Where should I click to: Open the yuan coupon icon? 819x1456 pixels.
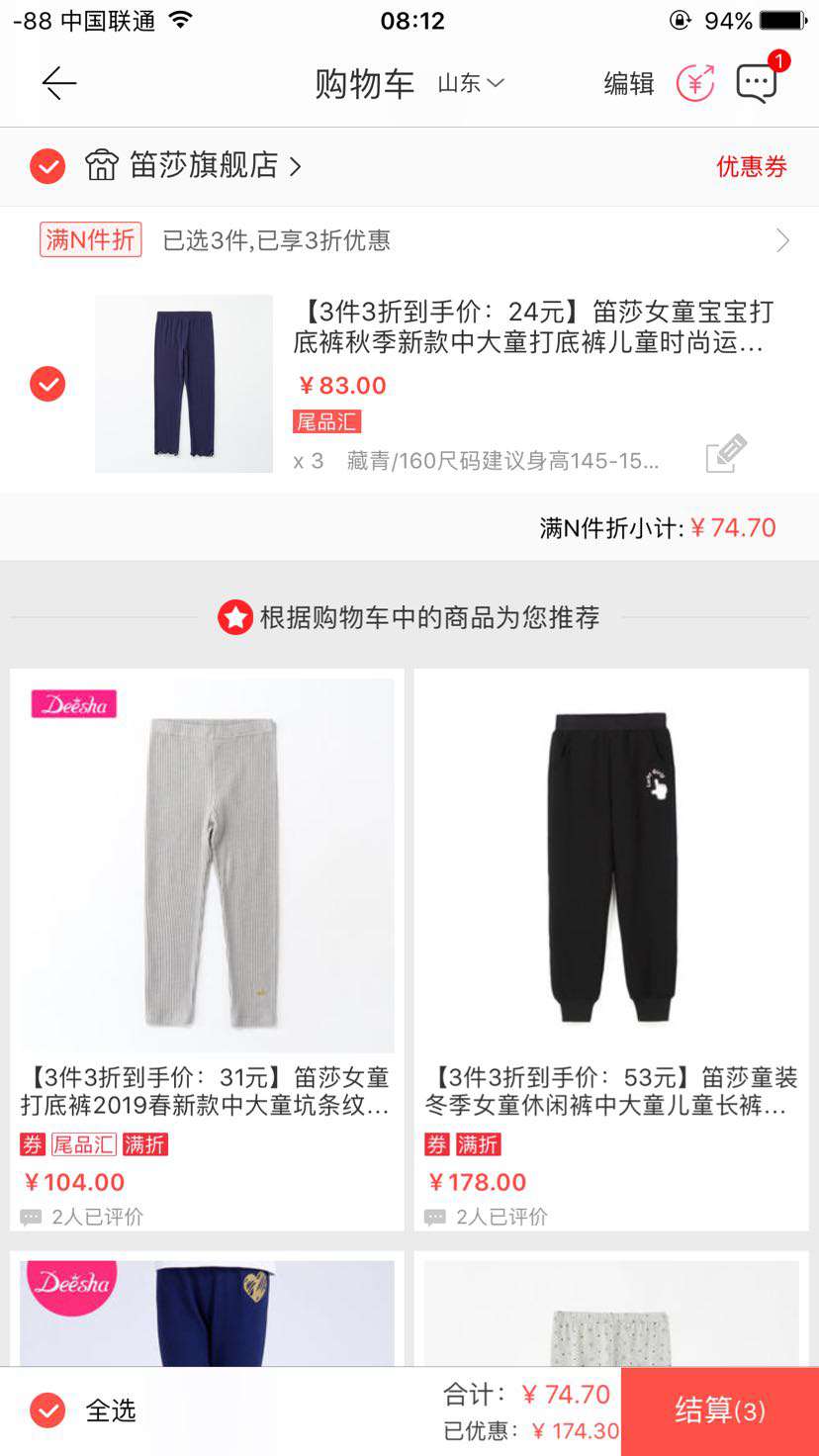(695, 84)
